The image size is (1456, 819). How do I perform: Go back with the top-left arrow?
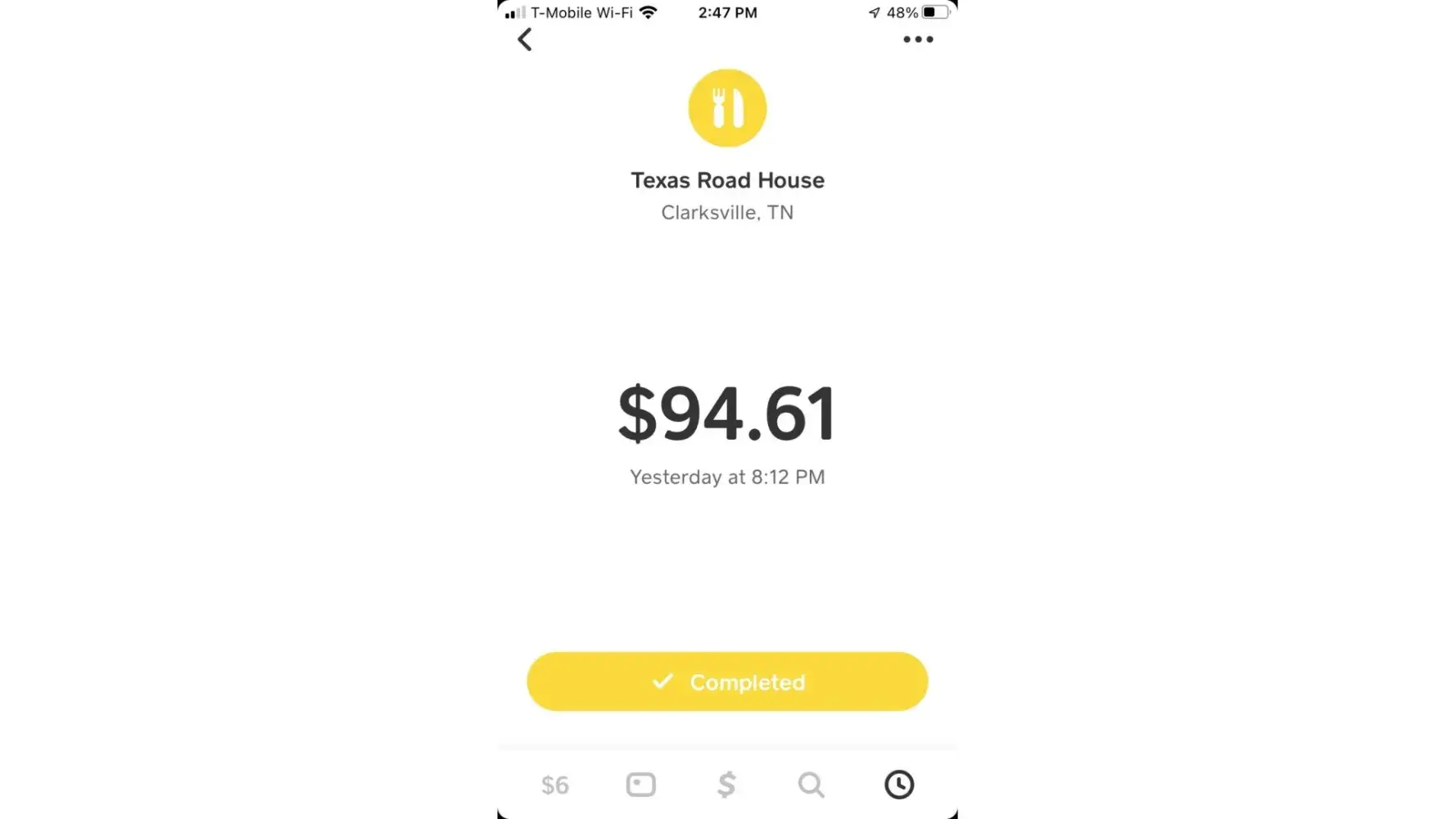tap(525, 39)
